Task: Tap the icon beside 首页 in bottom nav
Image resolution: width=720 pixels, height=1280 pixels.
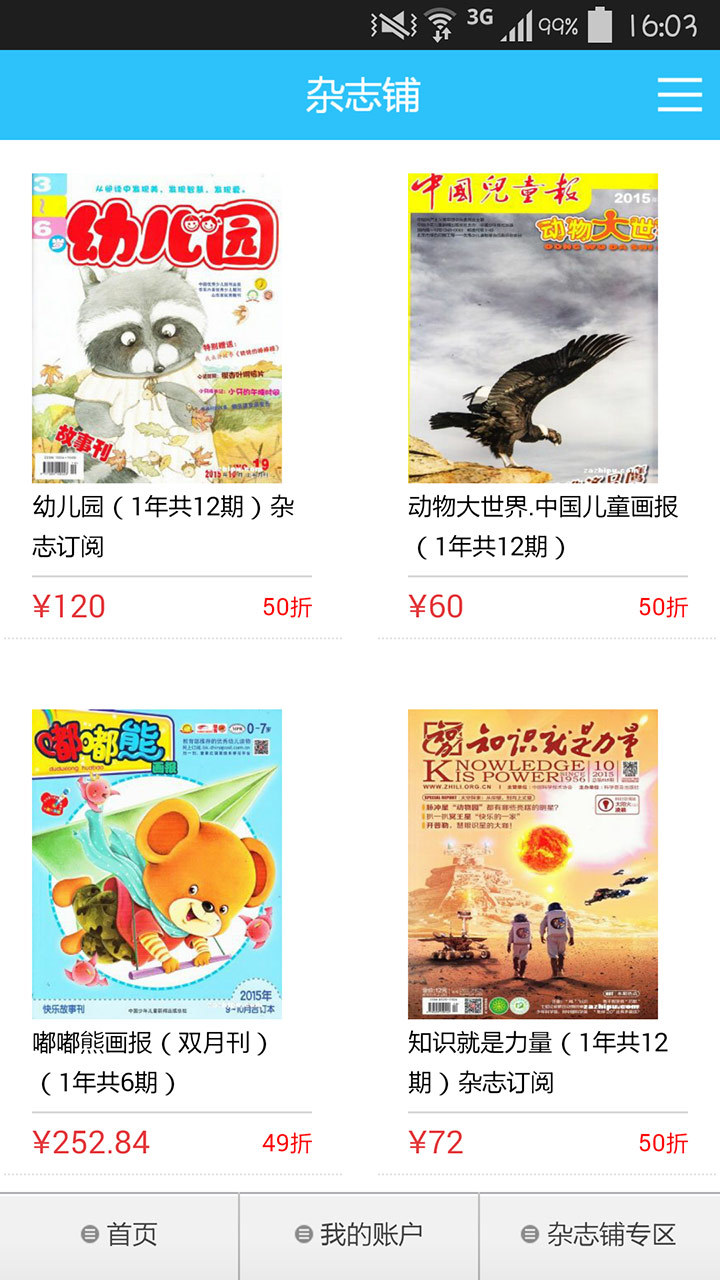Action: pos(88,1233)
